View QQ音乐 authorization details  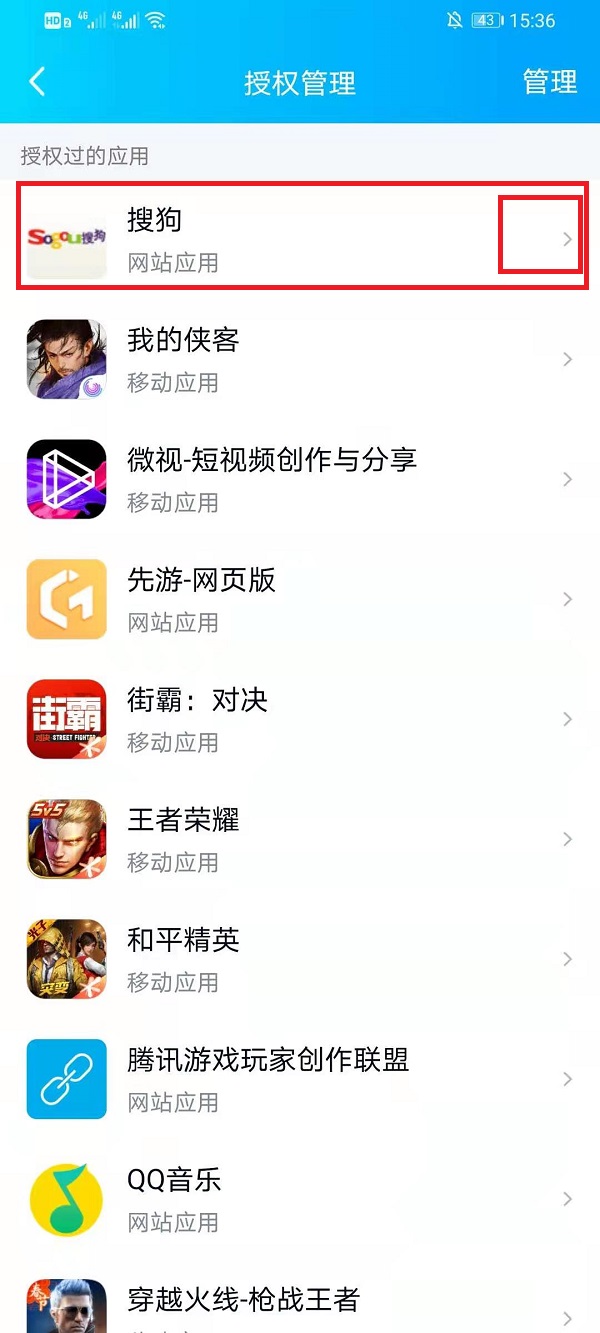tap(300, 1199)
